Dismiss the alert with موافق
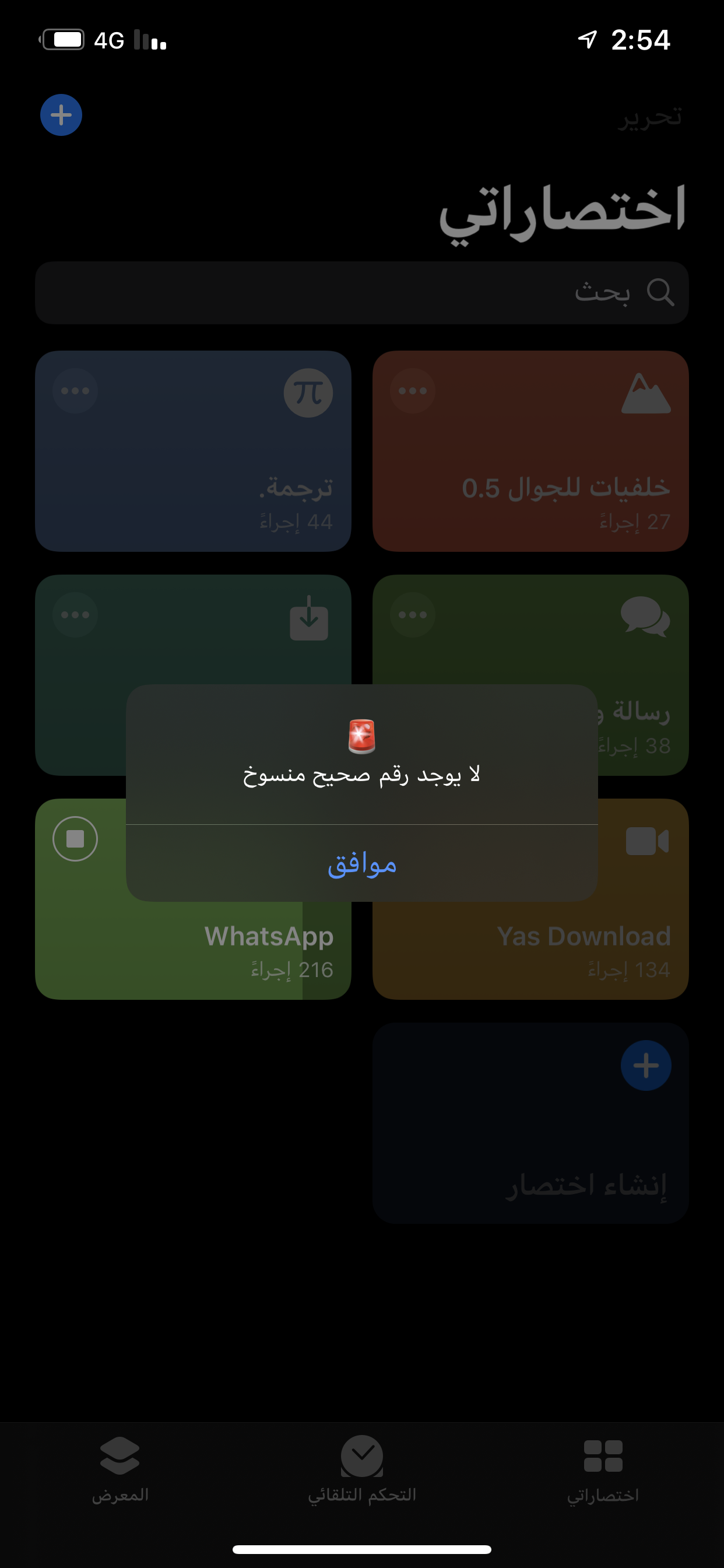 tap(362, 863)
